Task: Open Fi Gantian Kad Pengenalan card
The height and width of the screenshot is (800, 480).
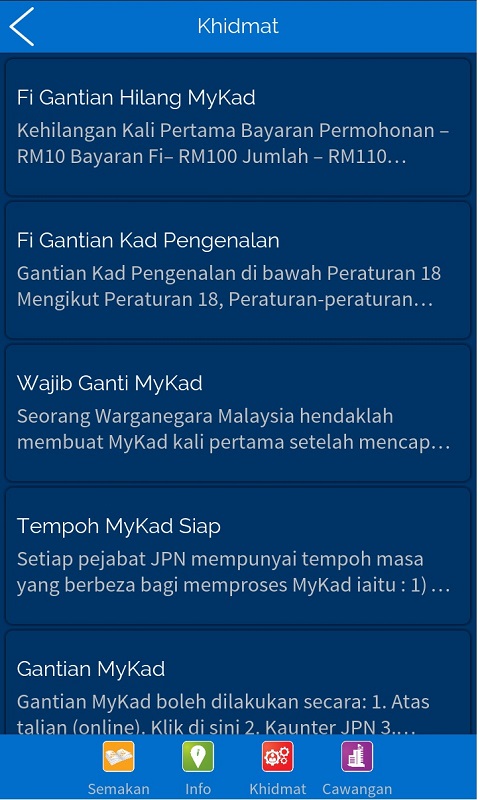Action: [238, 270]
